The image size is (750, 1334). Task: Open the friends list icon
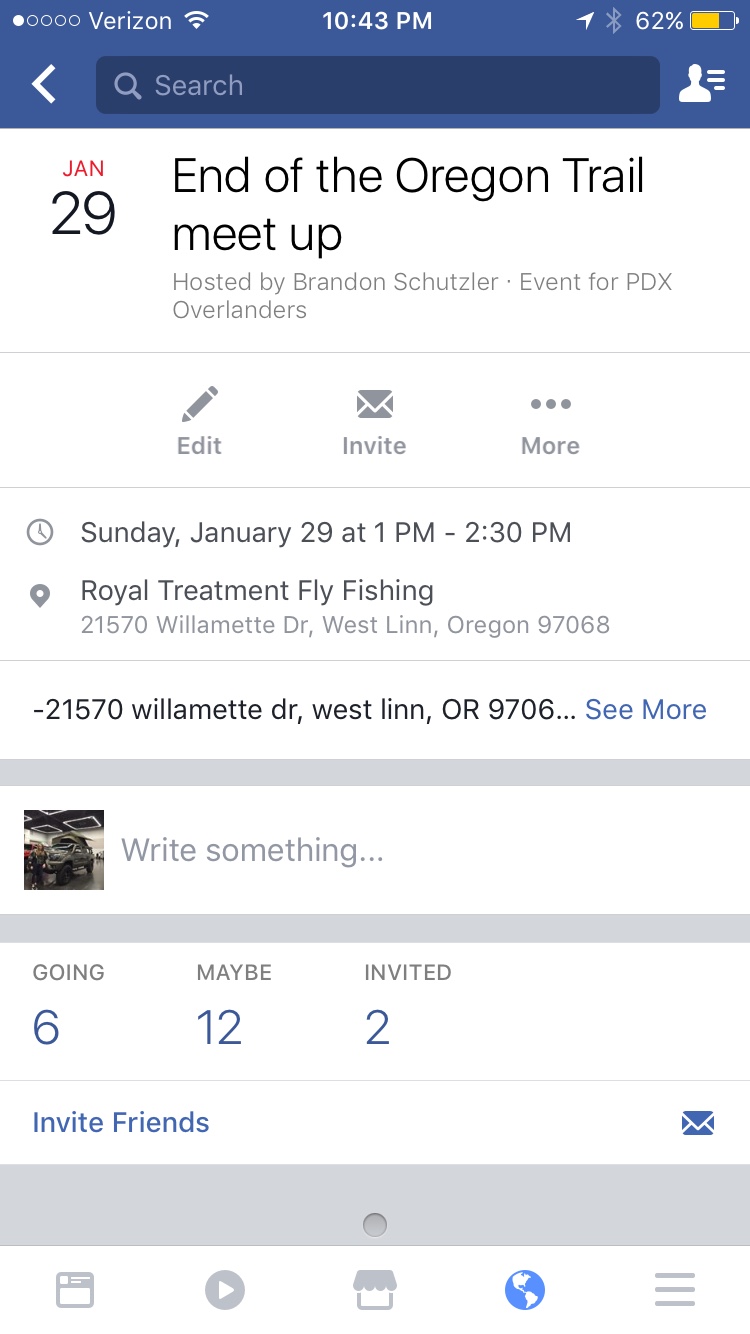tap(702, 85)
